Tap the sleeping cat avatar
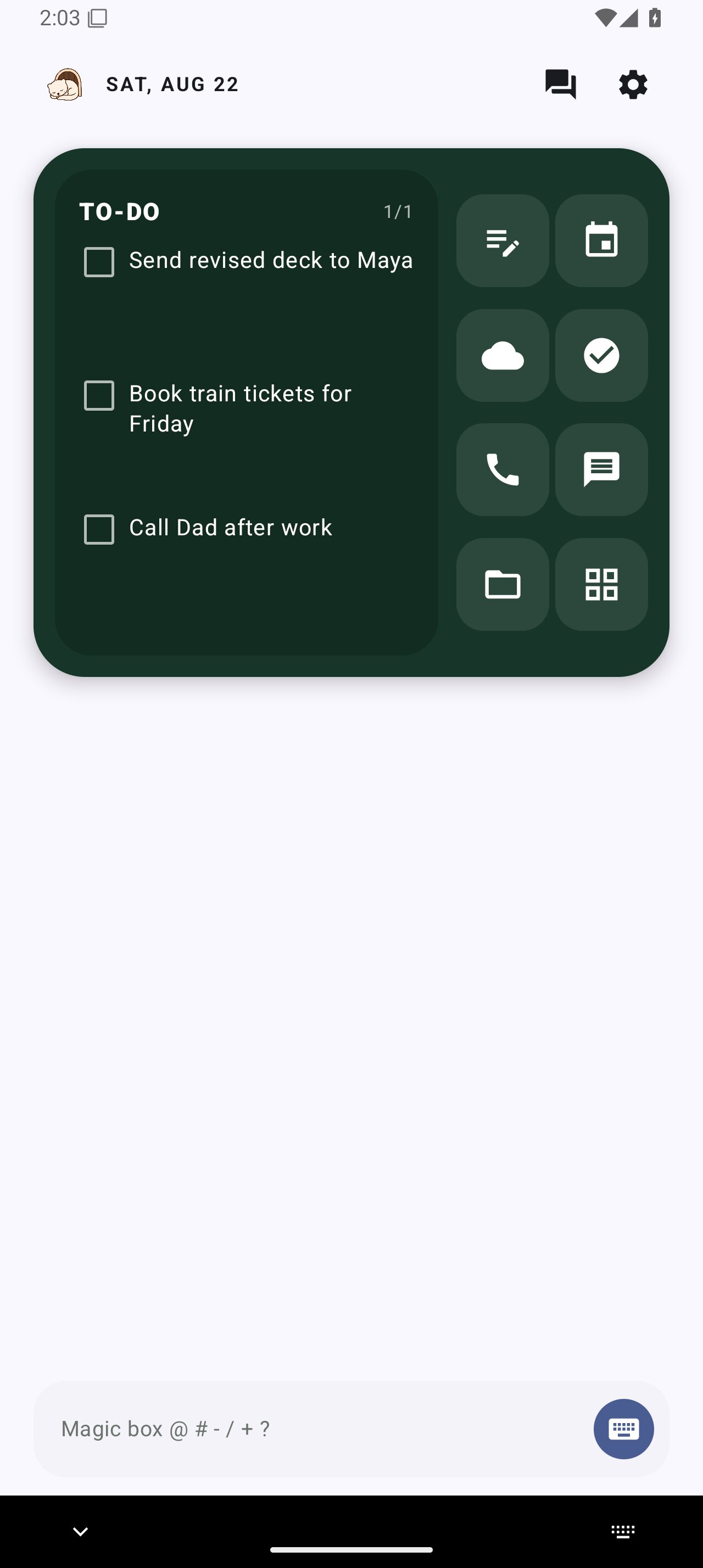Image resolution: width=703 pixels, height=1568 pixels. 65,84
